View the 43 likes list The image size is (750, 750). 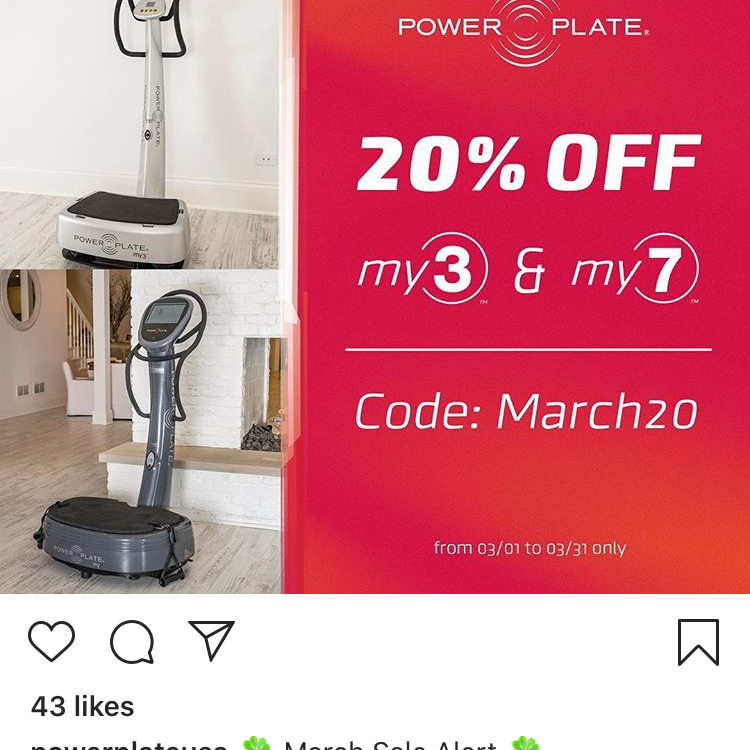coord(82,706)
